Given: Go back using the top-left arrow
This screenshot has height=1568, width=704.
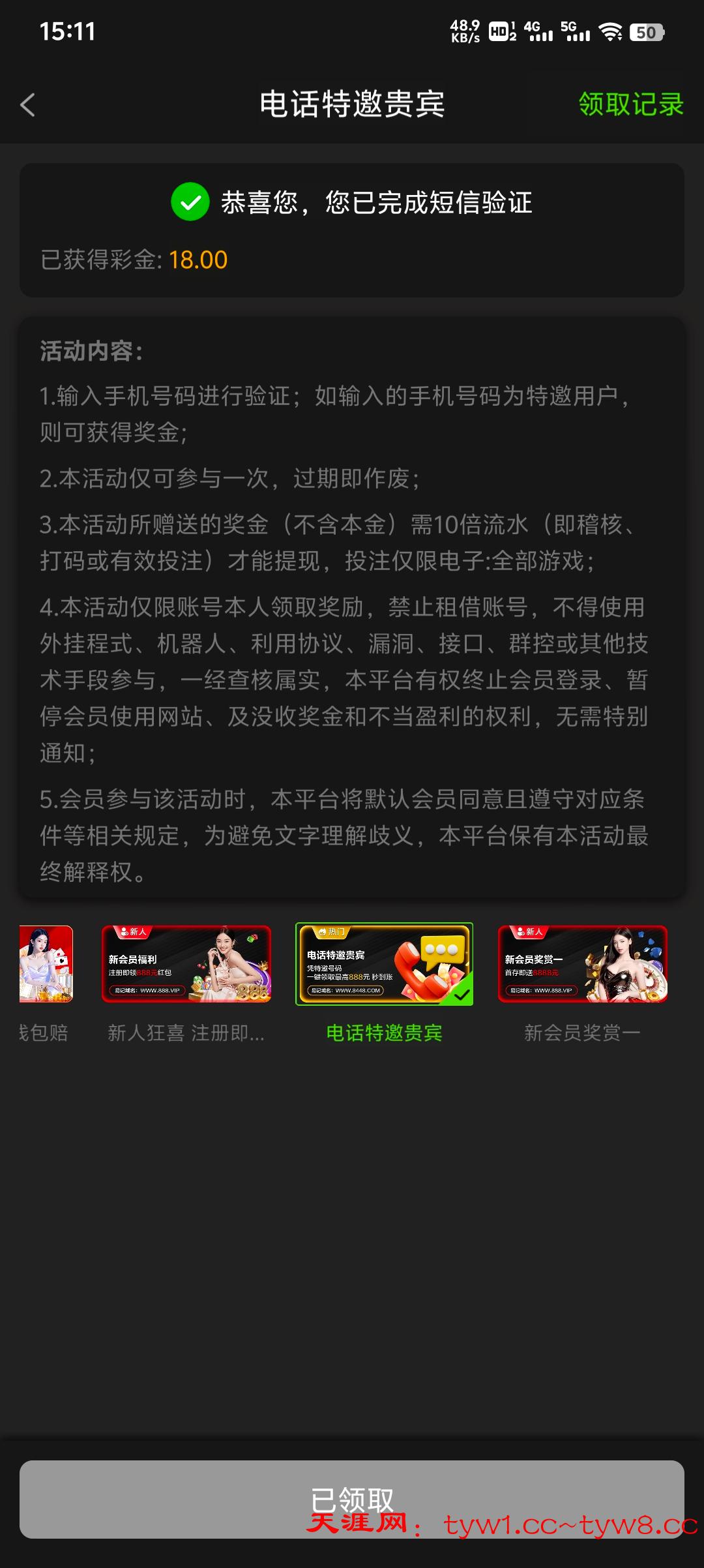Looking at the screenshot, I should tap(28, 105).
